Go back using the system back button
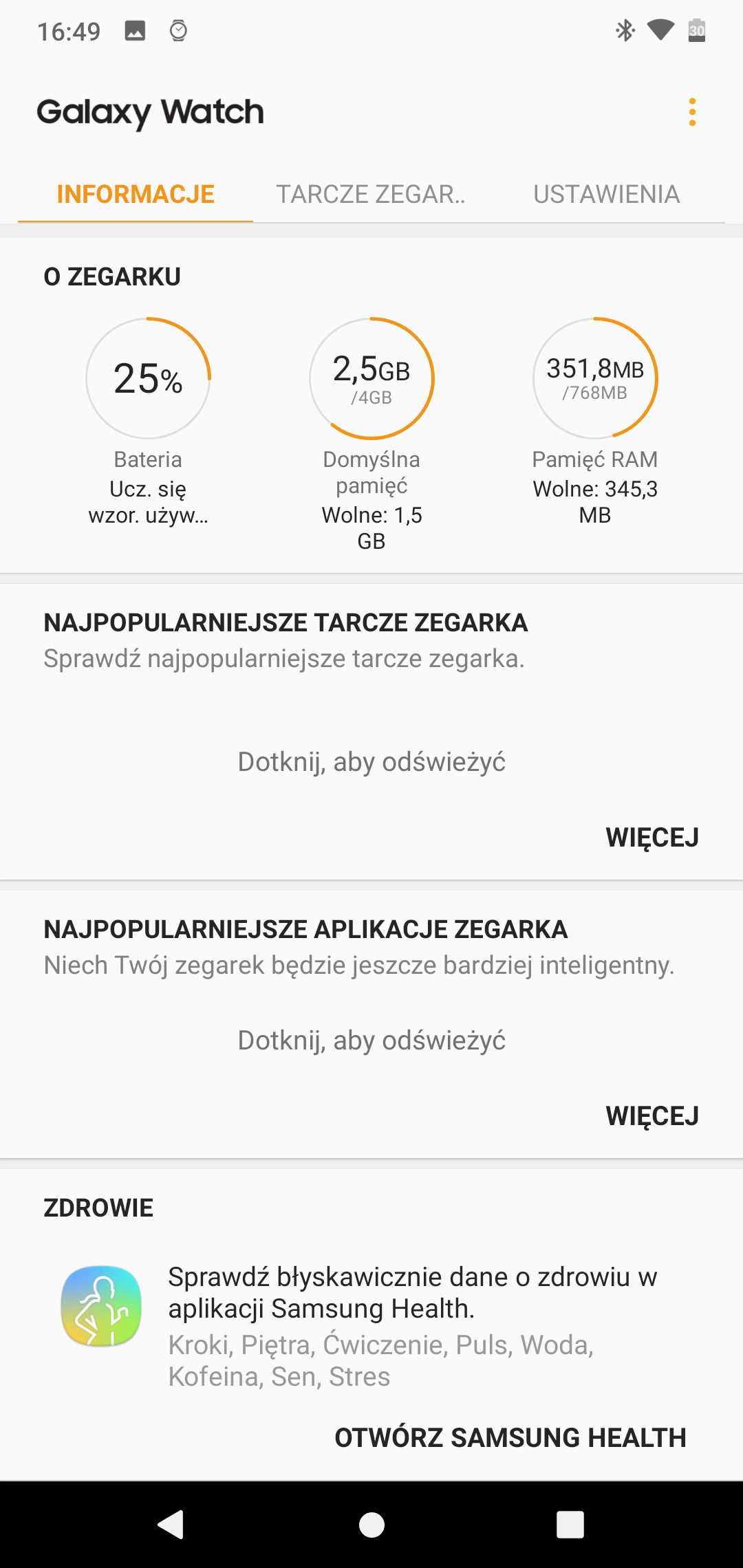 click(x=171, y=1525)
